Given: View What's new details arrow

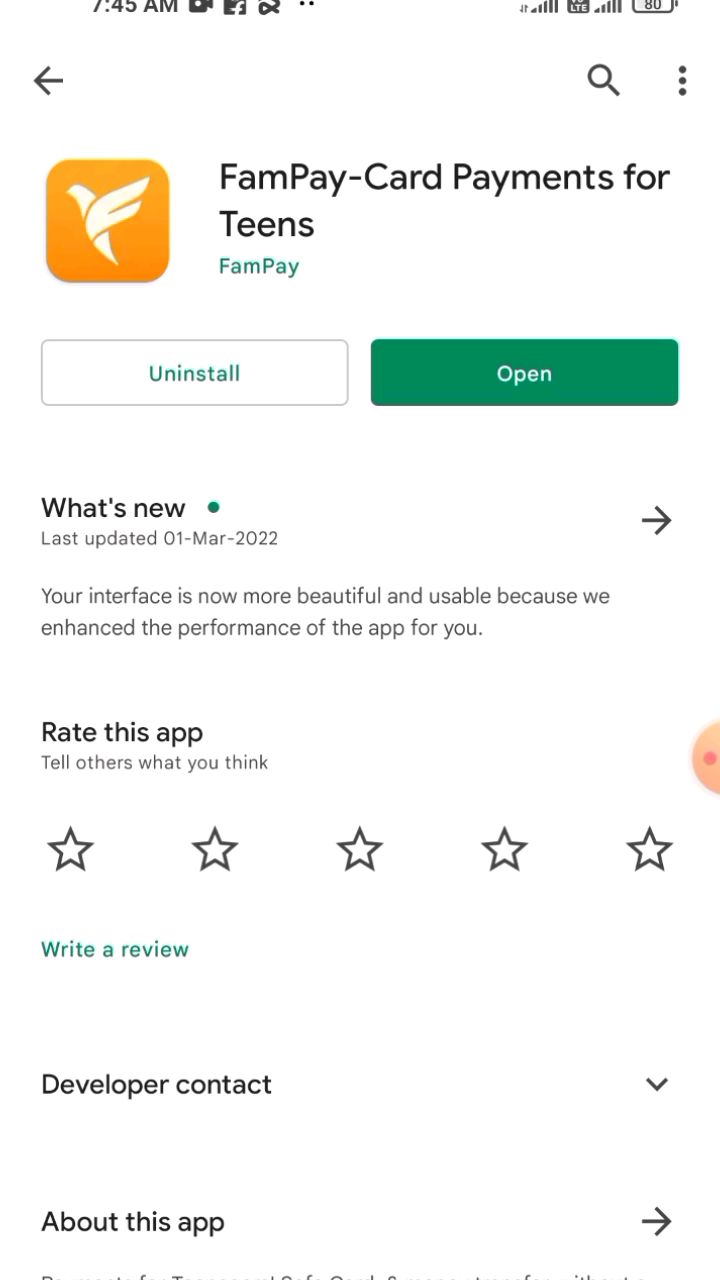Looking at the screenshot, I should (656, 520).
